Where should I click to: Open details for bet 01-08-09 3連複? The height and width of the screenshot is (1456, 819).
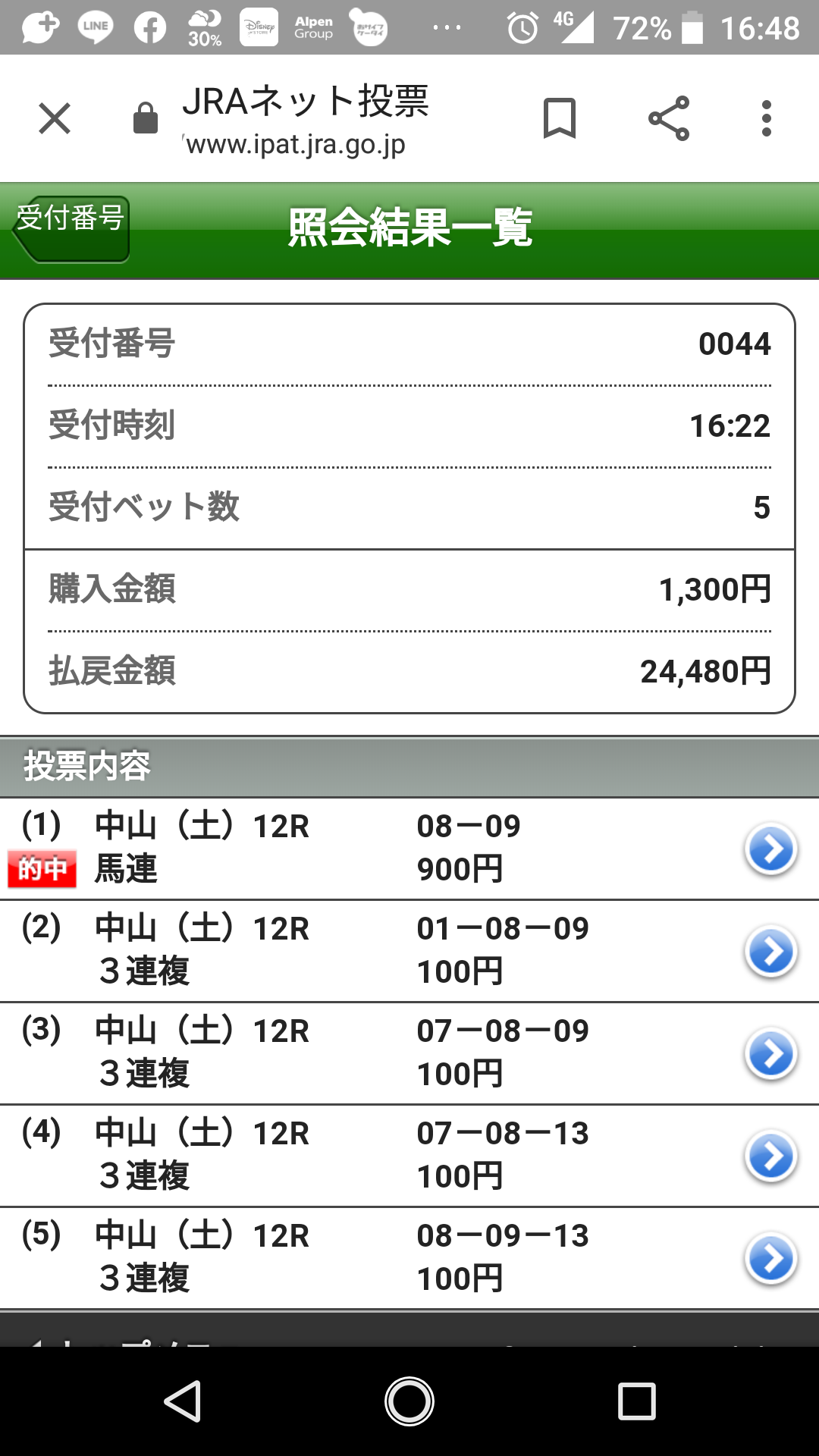point(770,952)
